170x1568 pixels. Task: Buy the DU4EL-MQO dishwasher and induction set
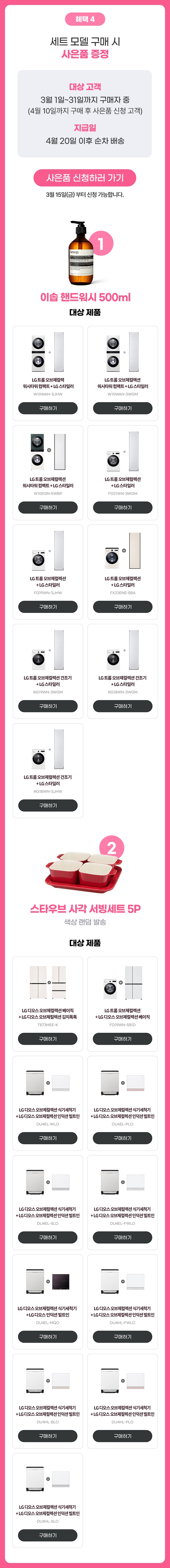pos(47,1337)
